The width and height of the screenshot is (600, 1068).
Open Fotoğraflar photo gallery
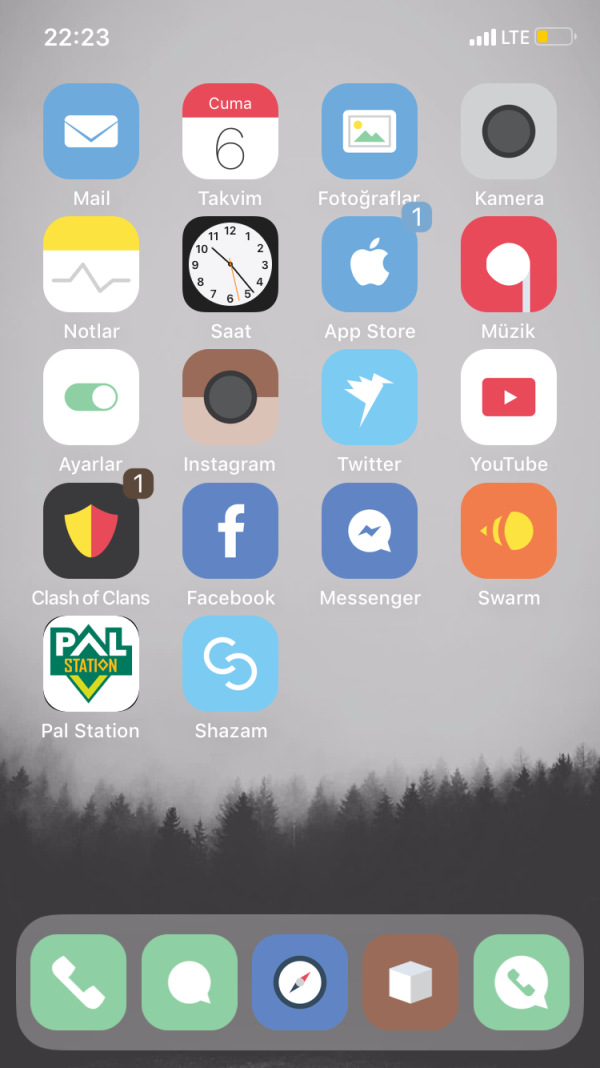pos(369,131)
